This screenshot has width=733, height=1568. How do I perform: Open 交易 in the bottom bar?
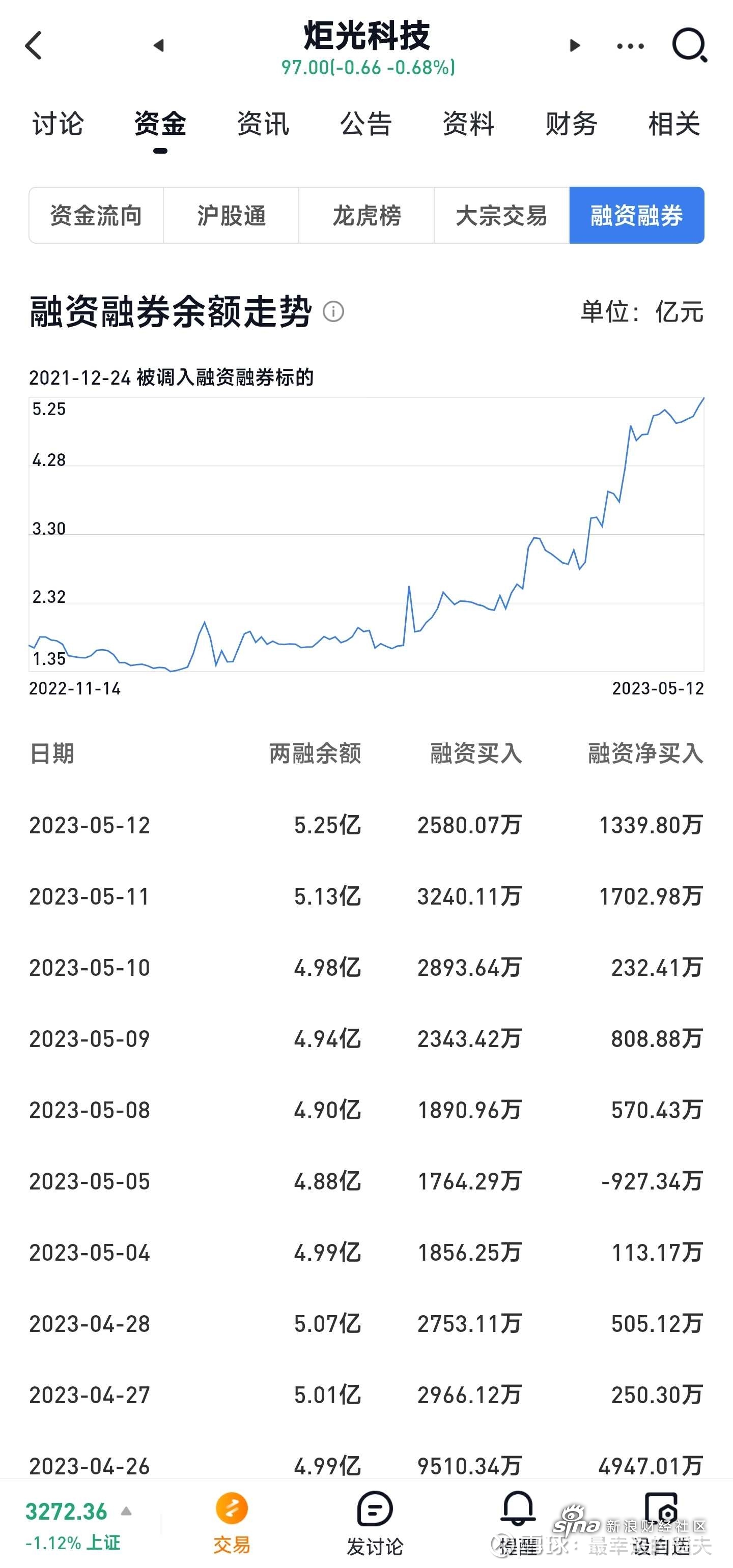pyautogui.click(x=232, y=1522)
